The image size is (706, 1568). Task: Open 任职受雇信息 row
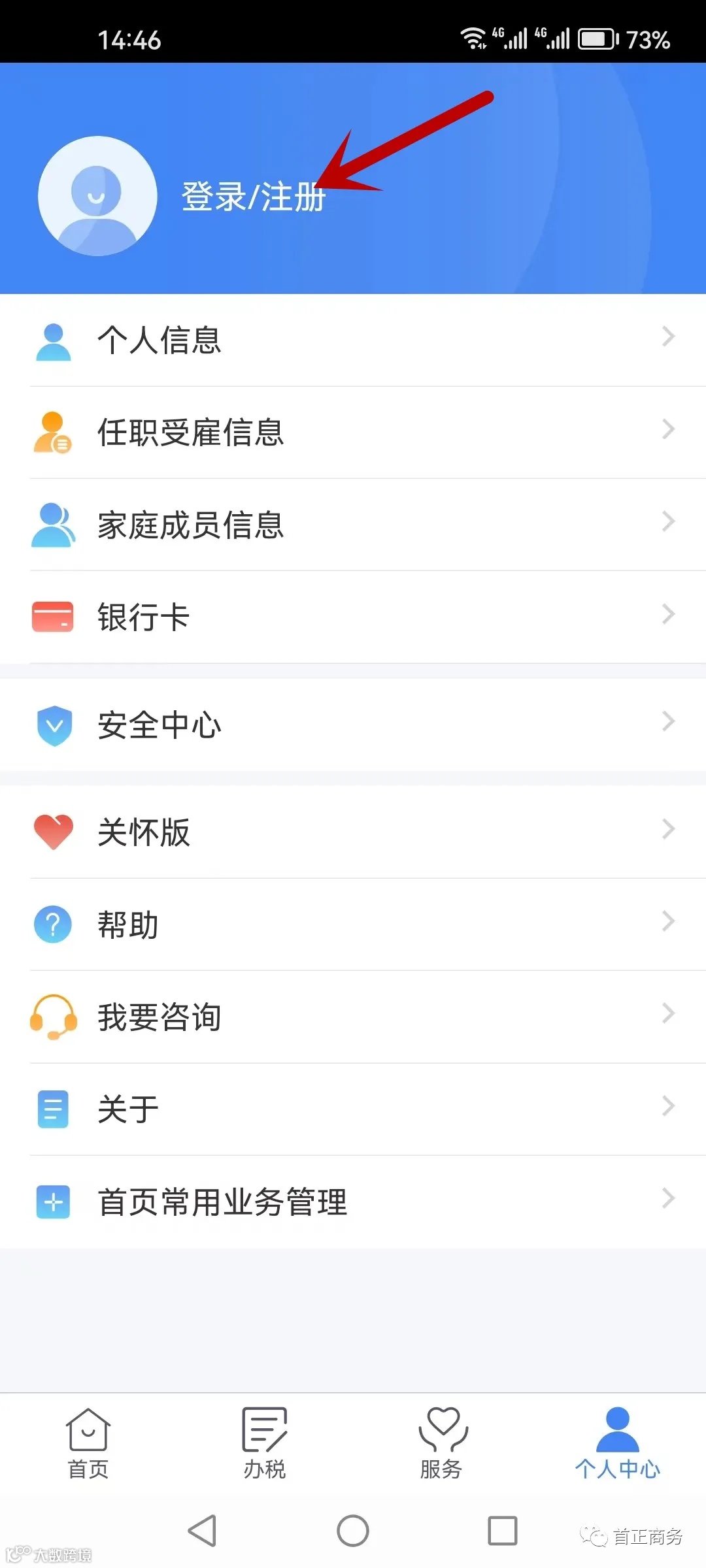[x=353, y=432]
